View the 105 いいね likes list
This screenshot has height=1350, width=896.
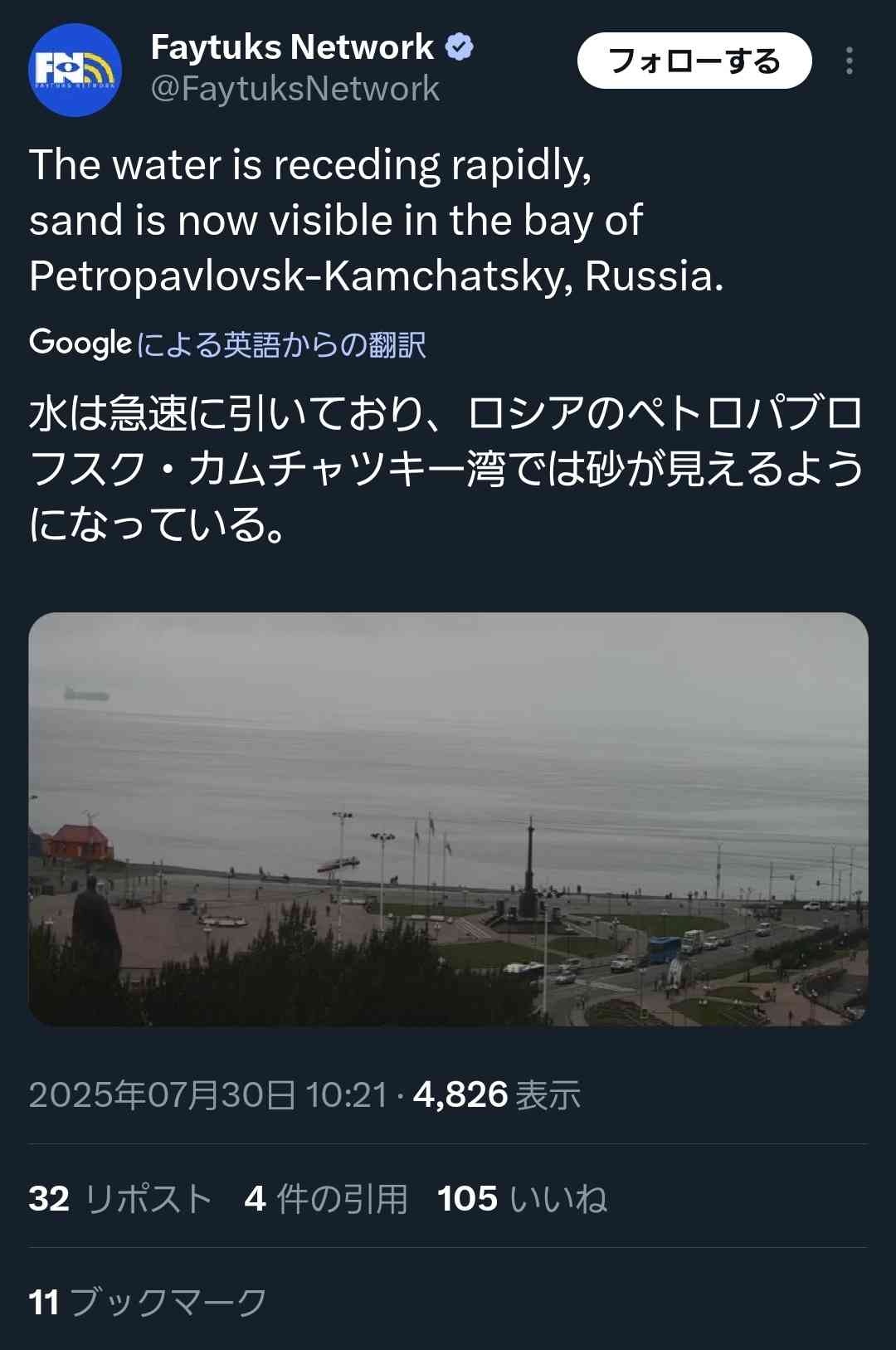pyautogui.click(x=522, y=1199)
